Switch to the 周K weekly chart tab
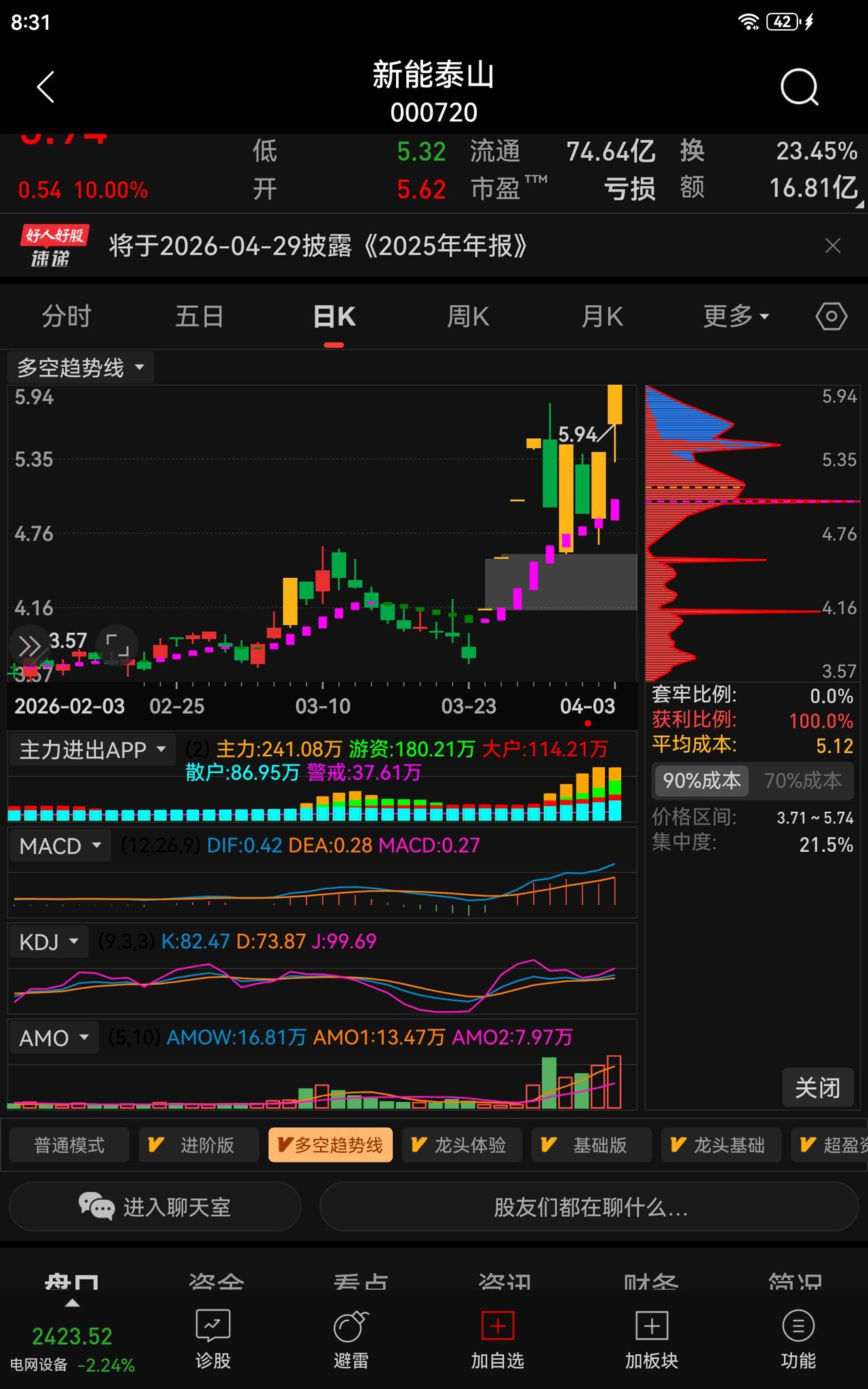This screenshot has width=868, height=1389. [467, 315]
